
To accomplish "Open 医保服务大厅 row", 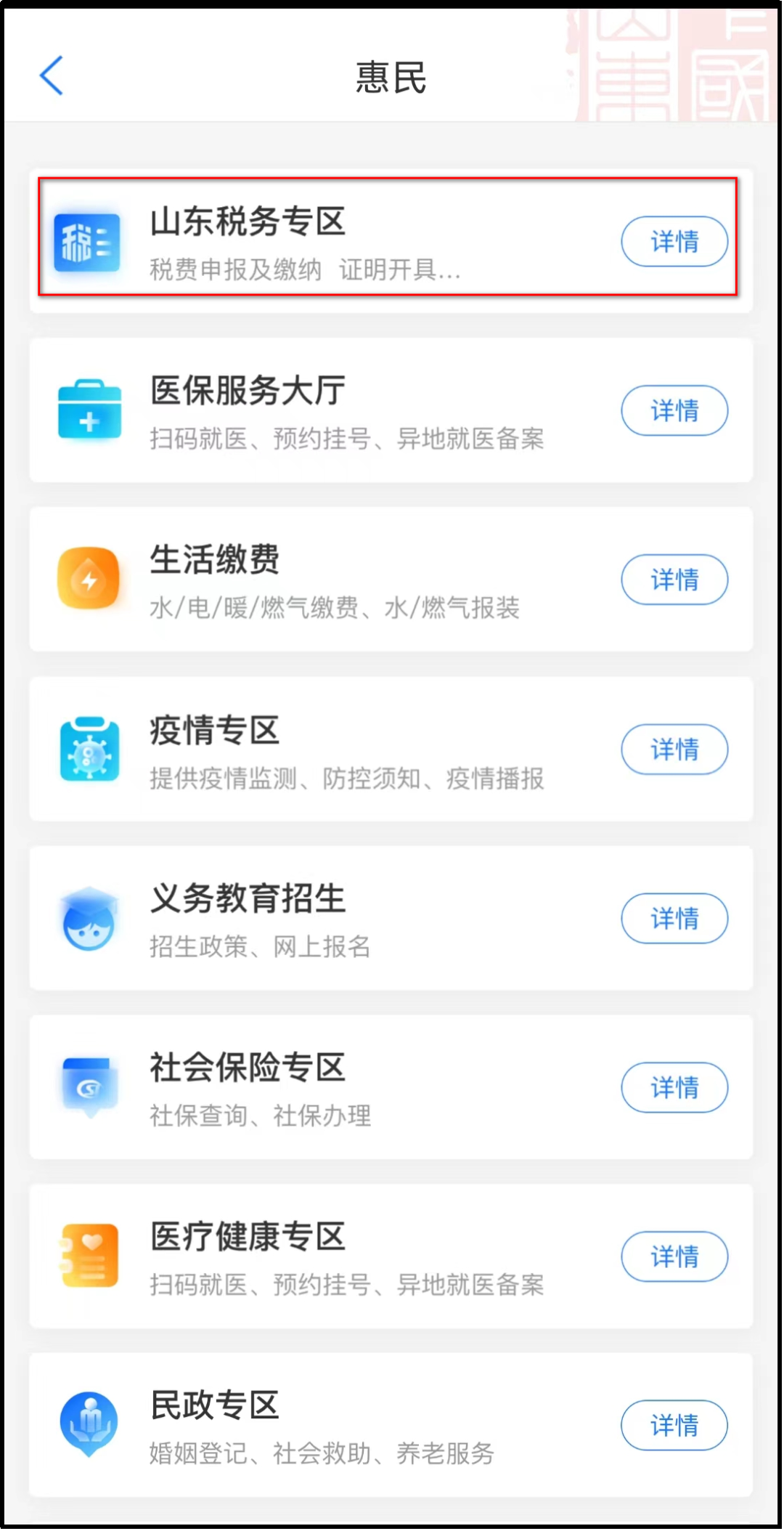I will (x=391, y=410).
